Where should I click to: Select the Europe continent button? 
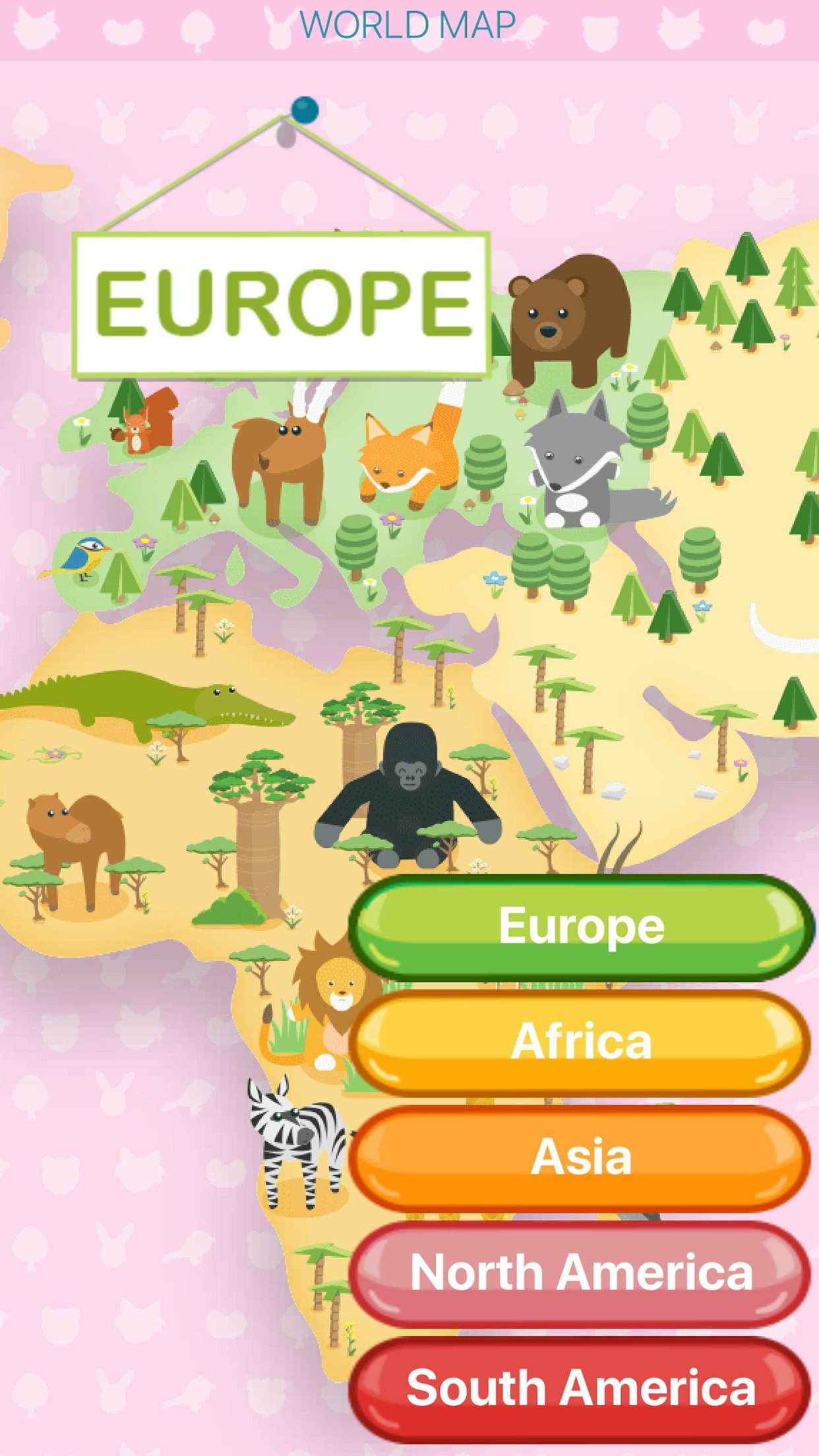581,927
